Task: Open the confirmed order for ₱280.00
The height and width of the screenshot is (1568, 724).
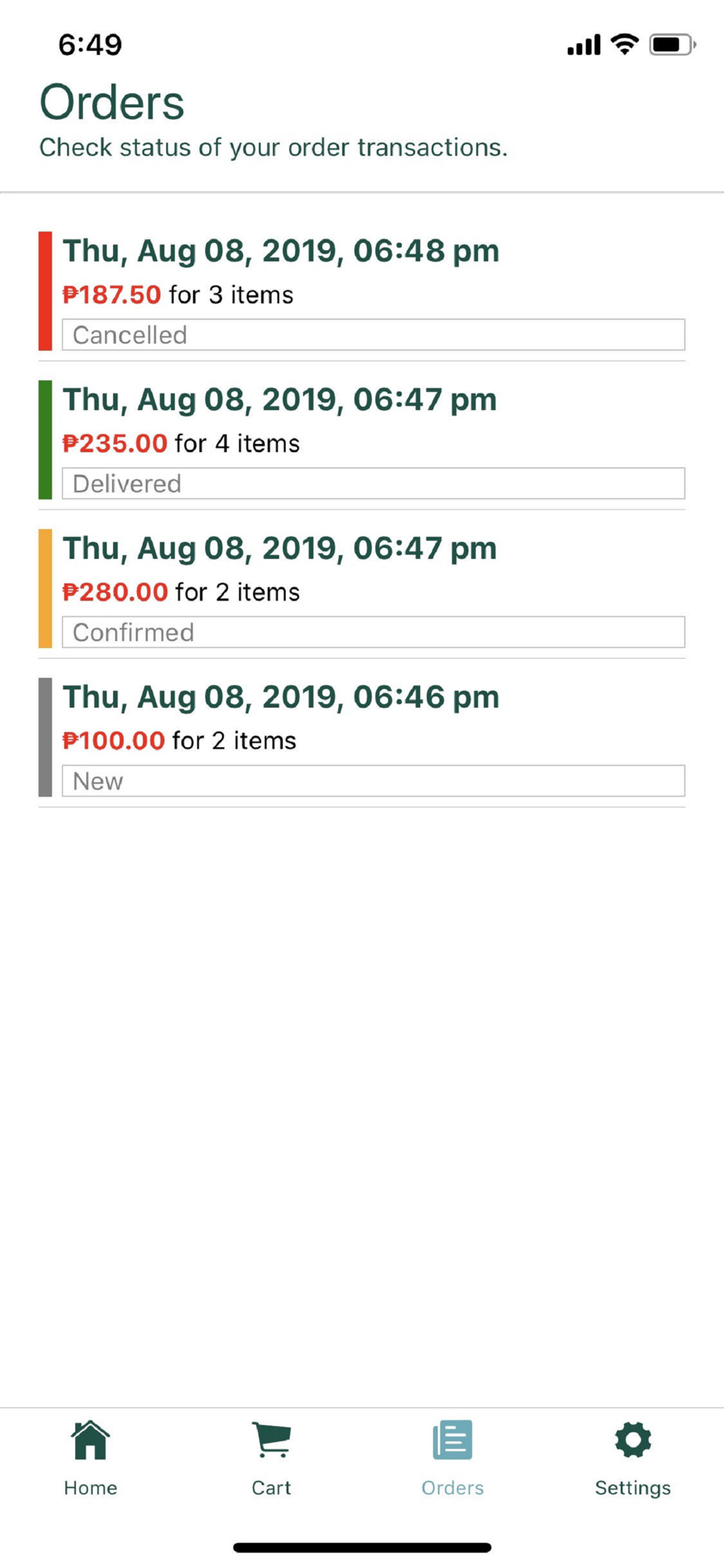Action: [362, 588]
